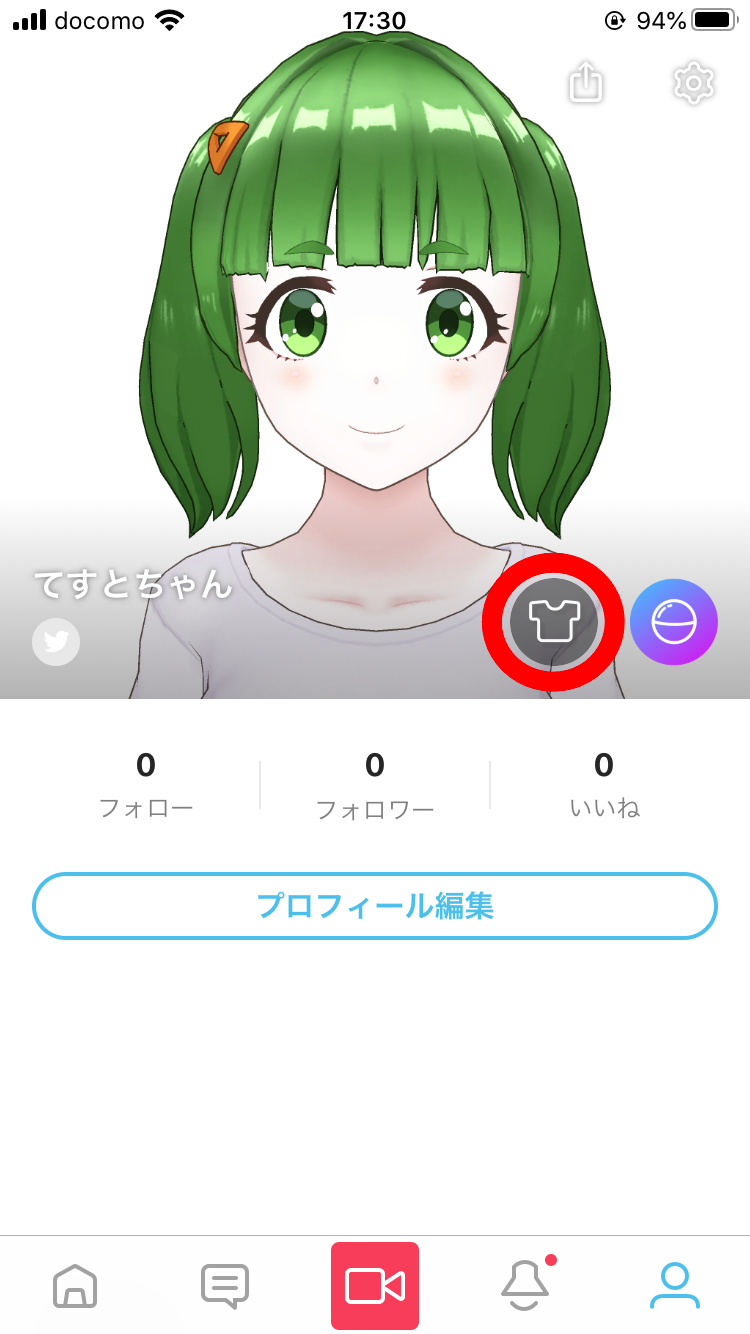Open the avatar face editor icon

pos(674,621)
